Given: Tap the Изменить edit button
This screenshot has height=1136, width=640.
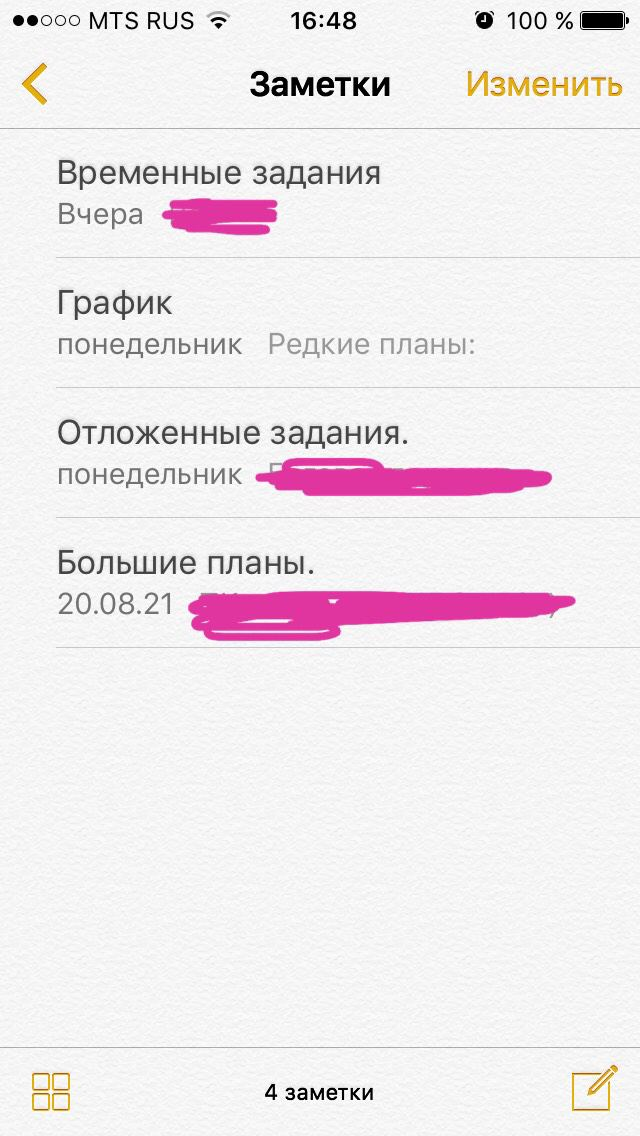Looking at the screenshot, I should [544, 84].
